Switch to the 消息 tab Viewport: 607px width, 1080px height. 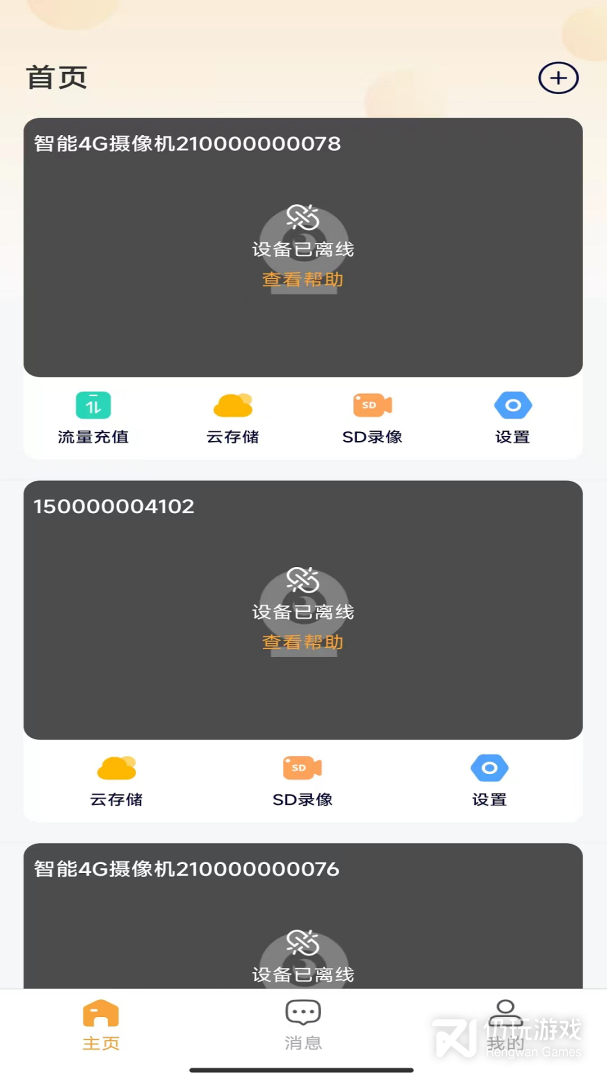coord(303,1025)
